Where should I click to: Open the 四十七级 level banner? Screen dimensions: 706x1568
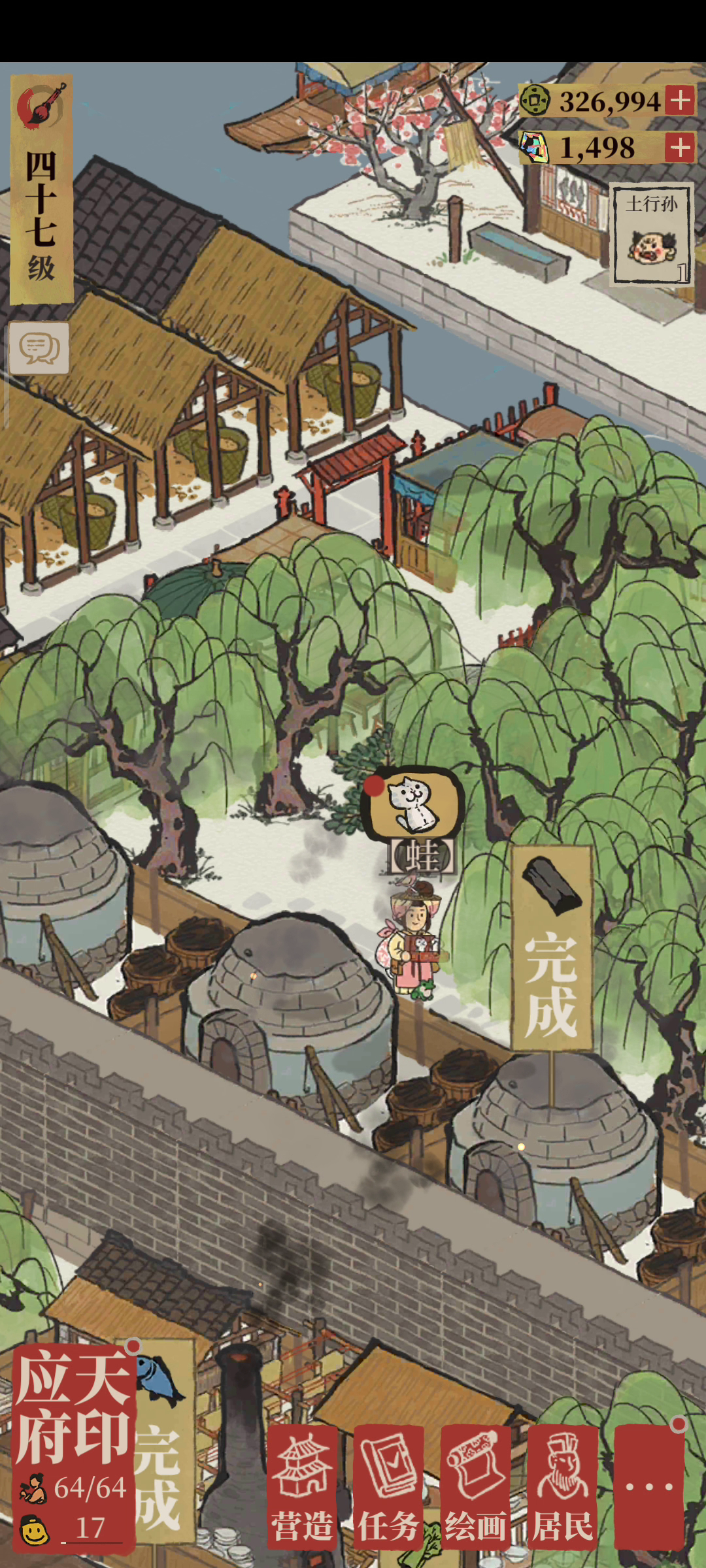41,189
